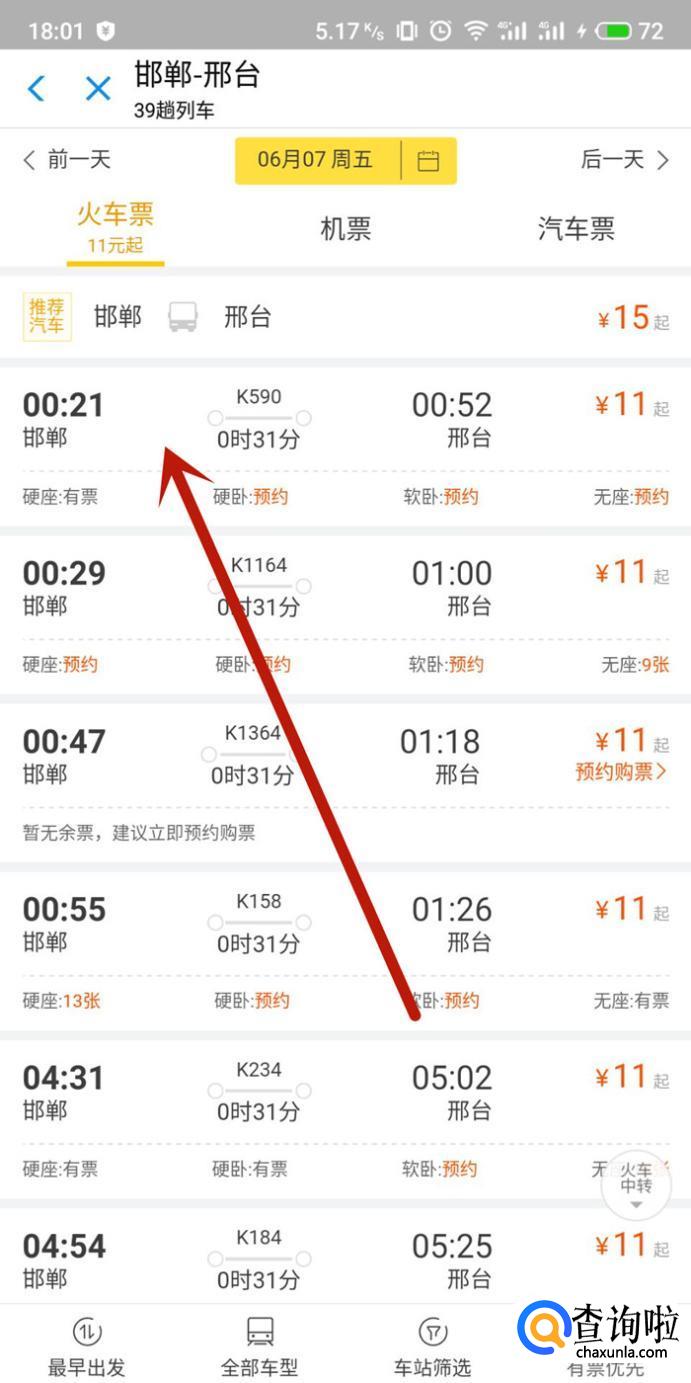Image resolution: width=691 pixels, height=1383 pixels.
Task: Open the date picker 06月07 周五
Action: point(346,160)
